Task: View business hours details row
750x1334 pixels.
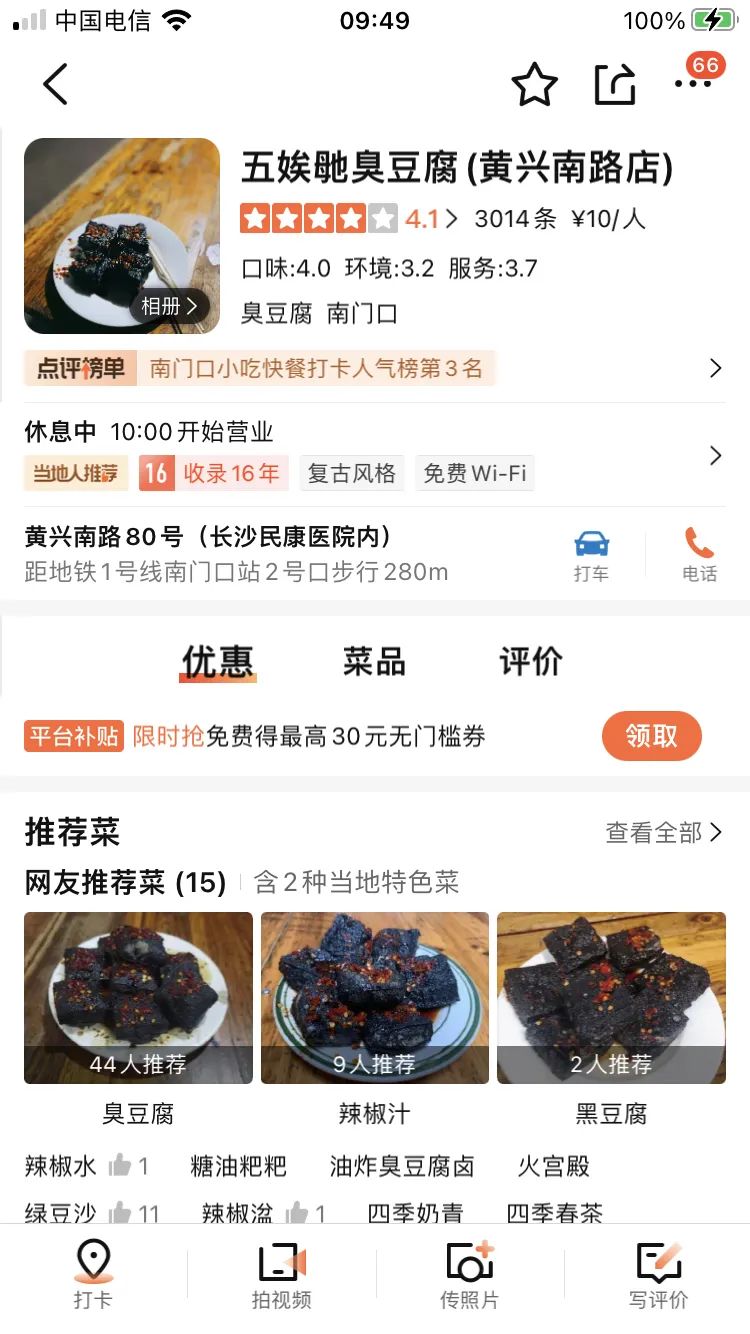Action: (374, 455)
